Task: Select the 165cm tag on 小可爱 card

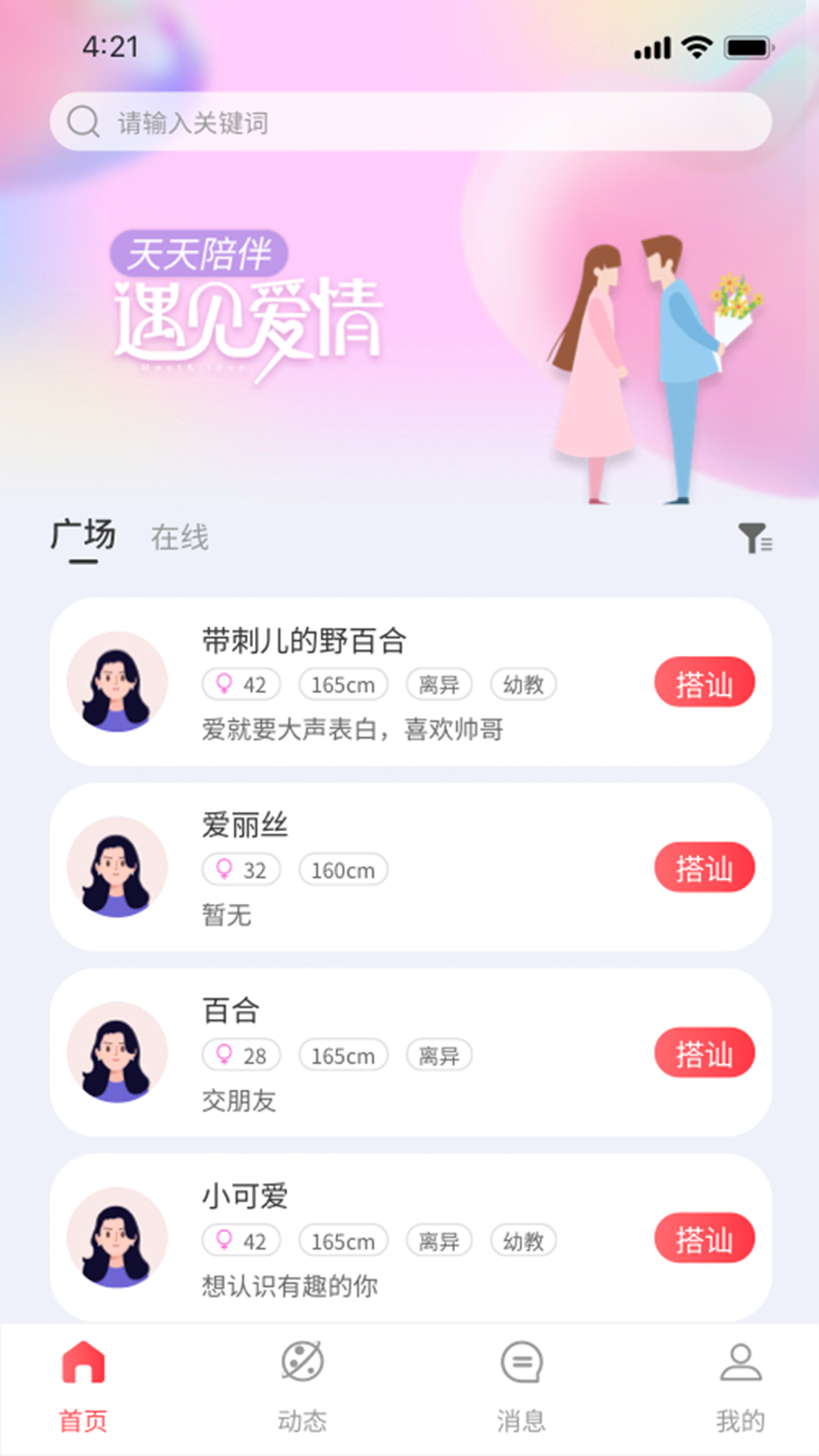Action: pos(343,1241)
